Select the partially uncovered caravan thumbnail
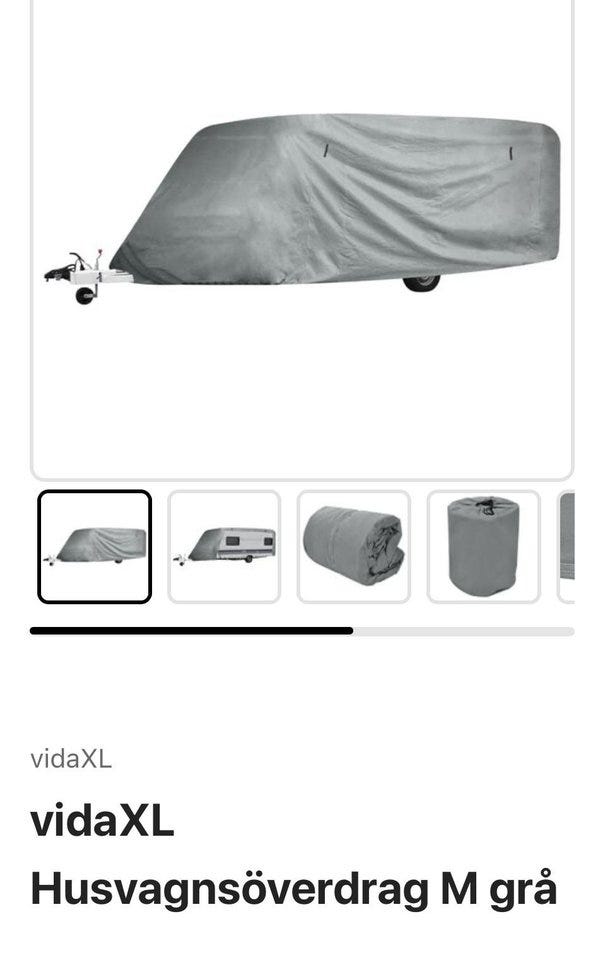 pos(224,547)
